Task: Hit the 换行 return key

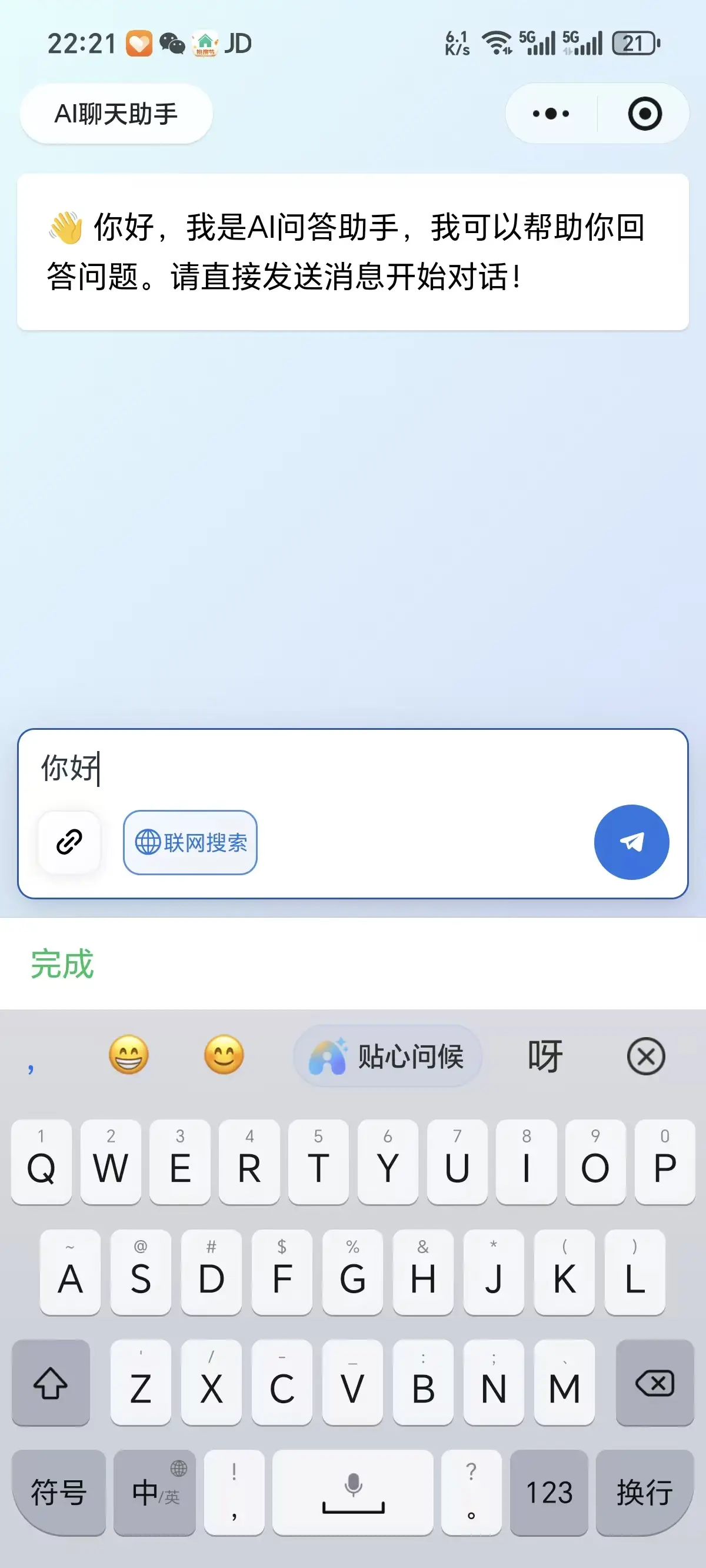Action: 645,1493
